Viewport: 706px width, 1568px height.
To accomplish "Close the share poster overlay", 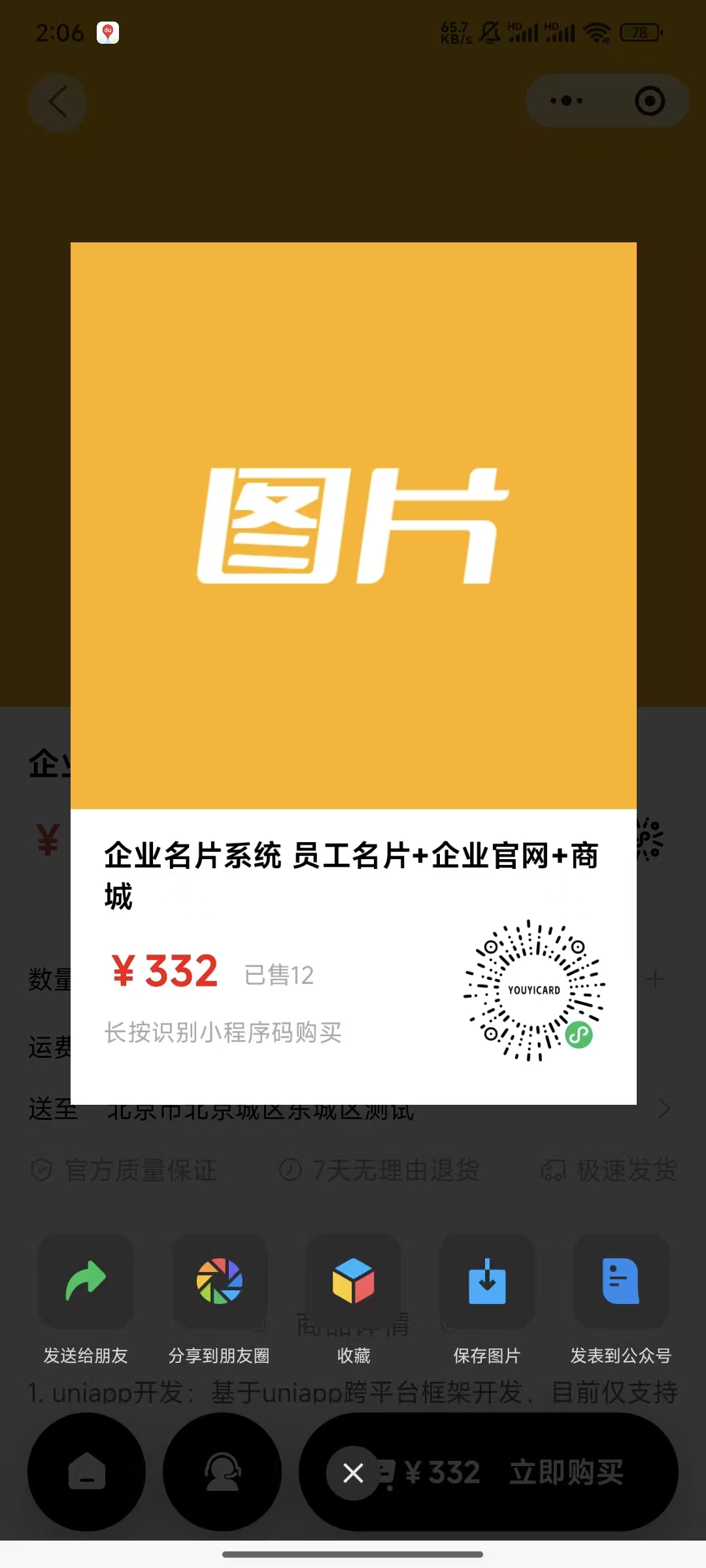I will point(354,1473).
